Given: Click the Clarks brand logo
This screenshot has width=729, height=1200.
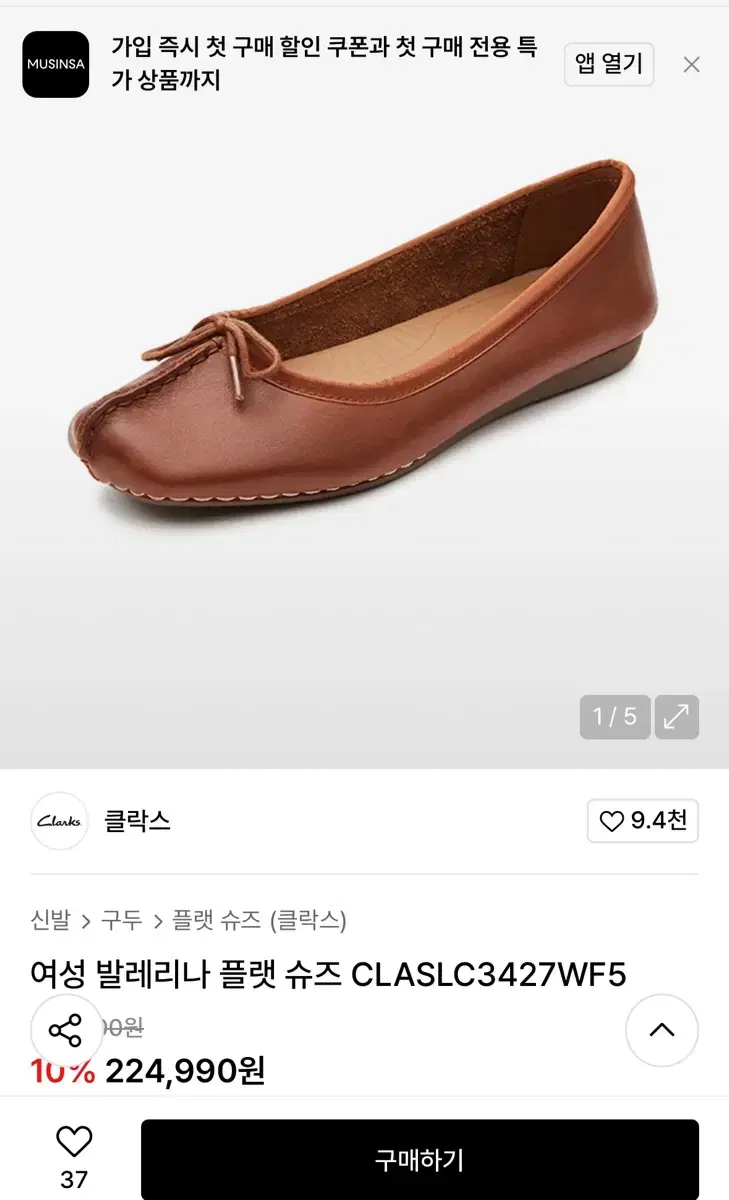Looking at the screenshot, I should pos(59,820).
